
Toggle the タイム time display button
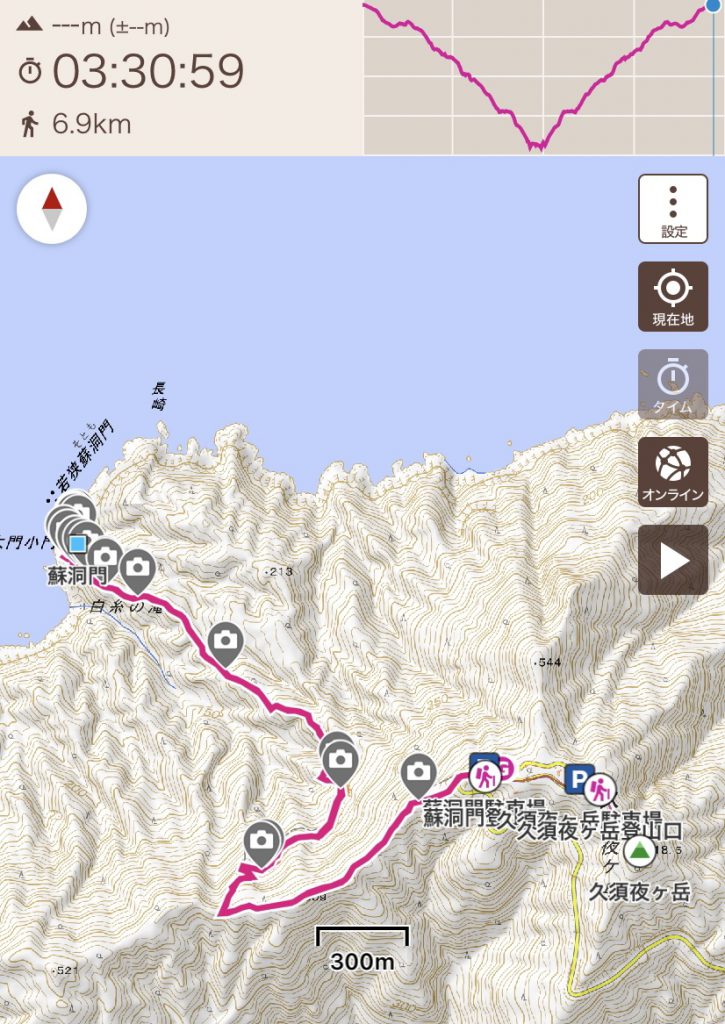pyautogui.click(x=673, y=384)
